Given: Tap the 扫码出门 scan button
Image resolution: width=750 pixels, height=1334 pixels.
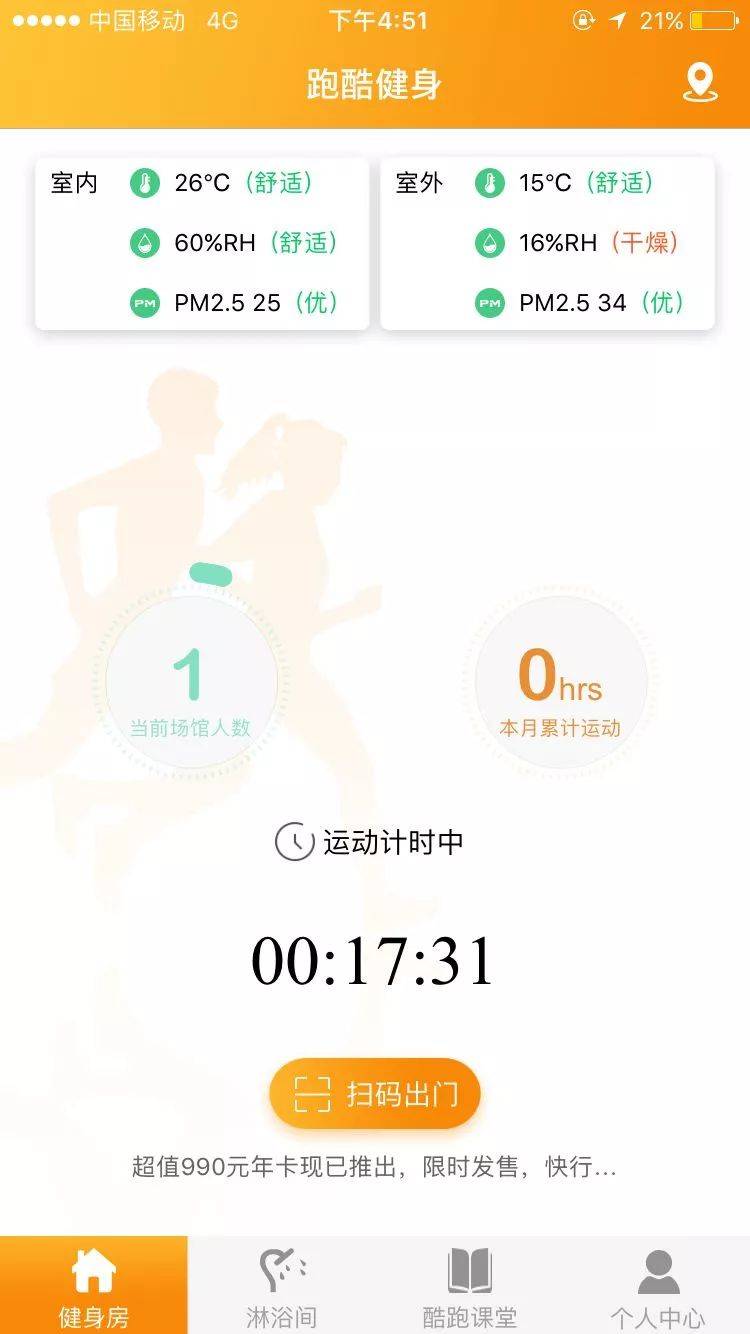Looking at the screenshot, I should (375, 1094).
